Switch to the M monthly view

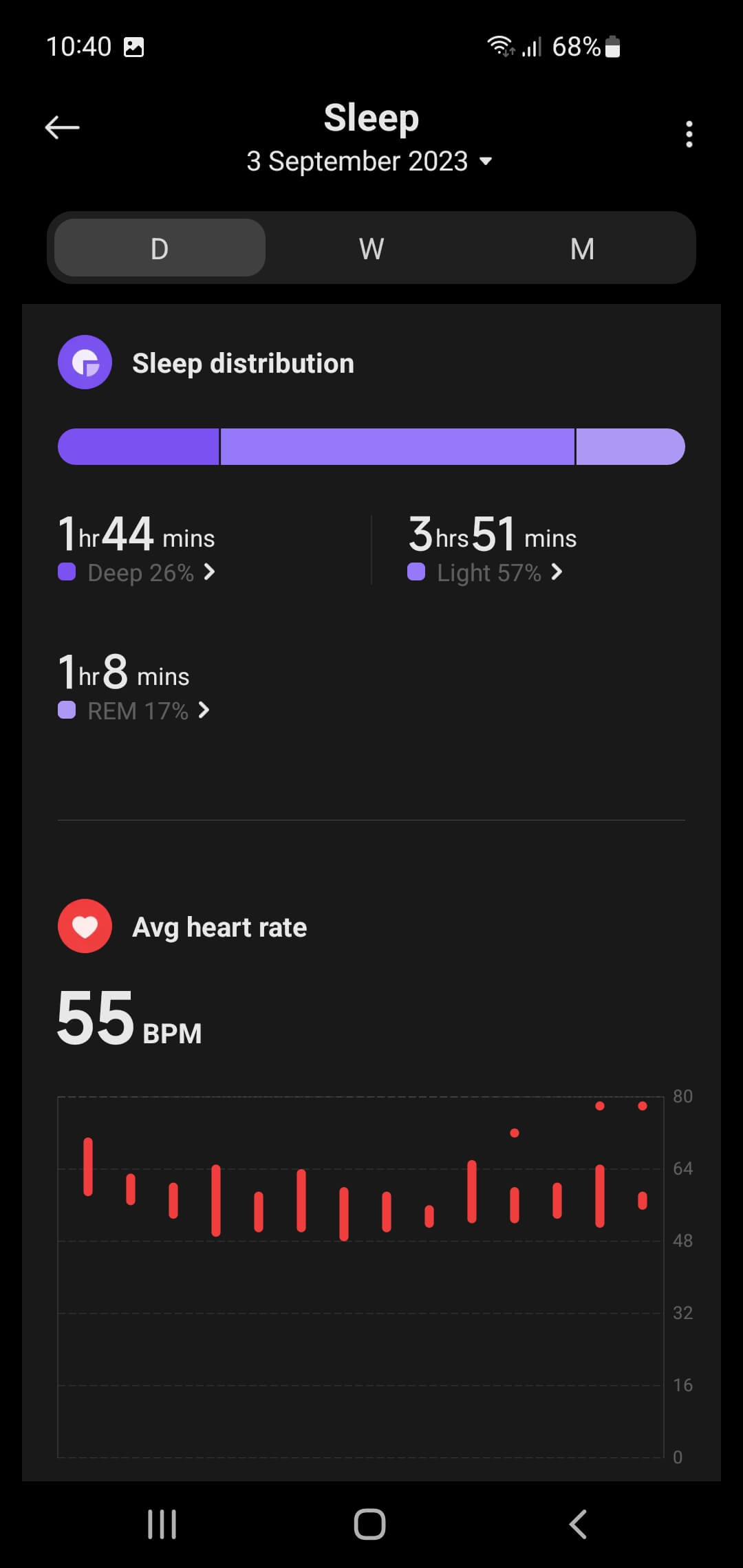582,248
